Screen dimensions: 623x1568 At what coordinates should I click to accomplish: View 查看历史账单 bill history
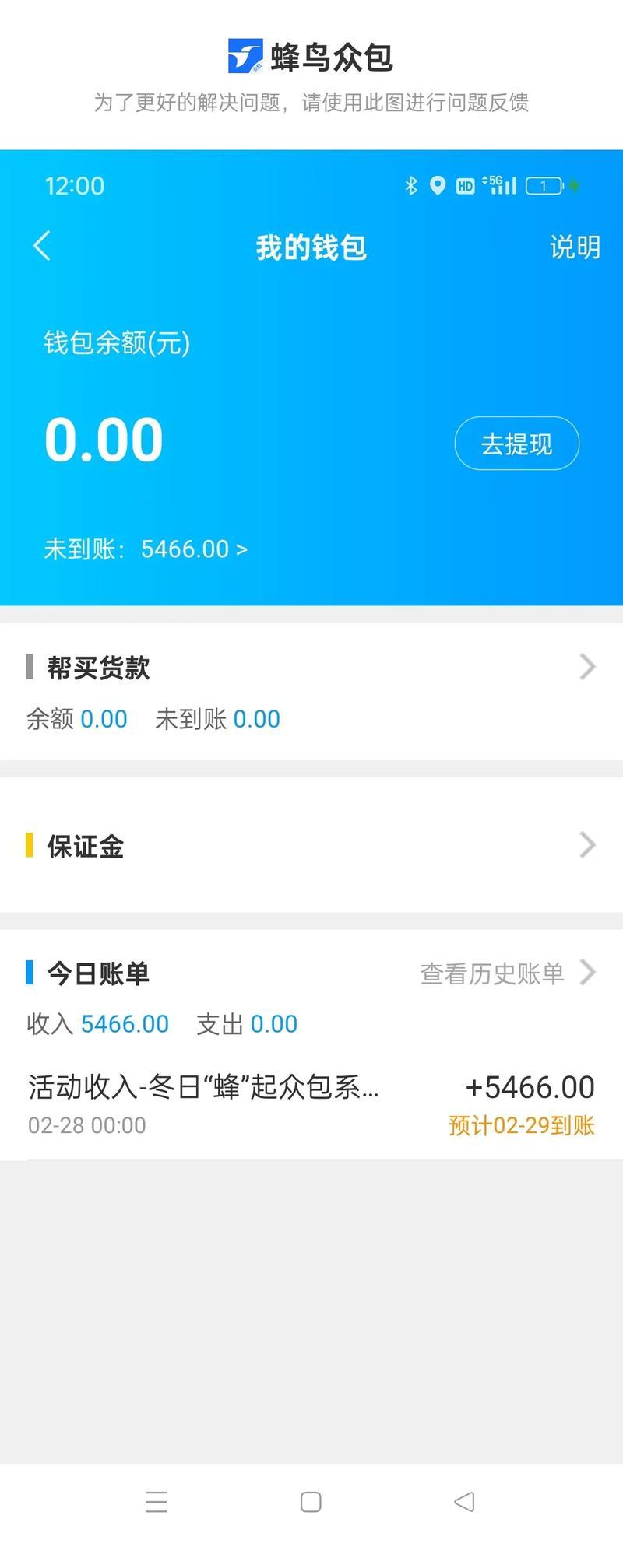click(506, 973)
